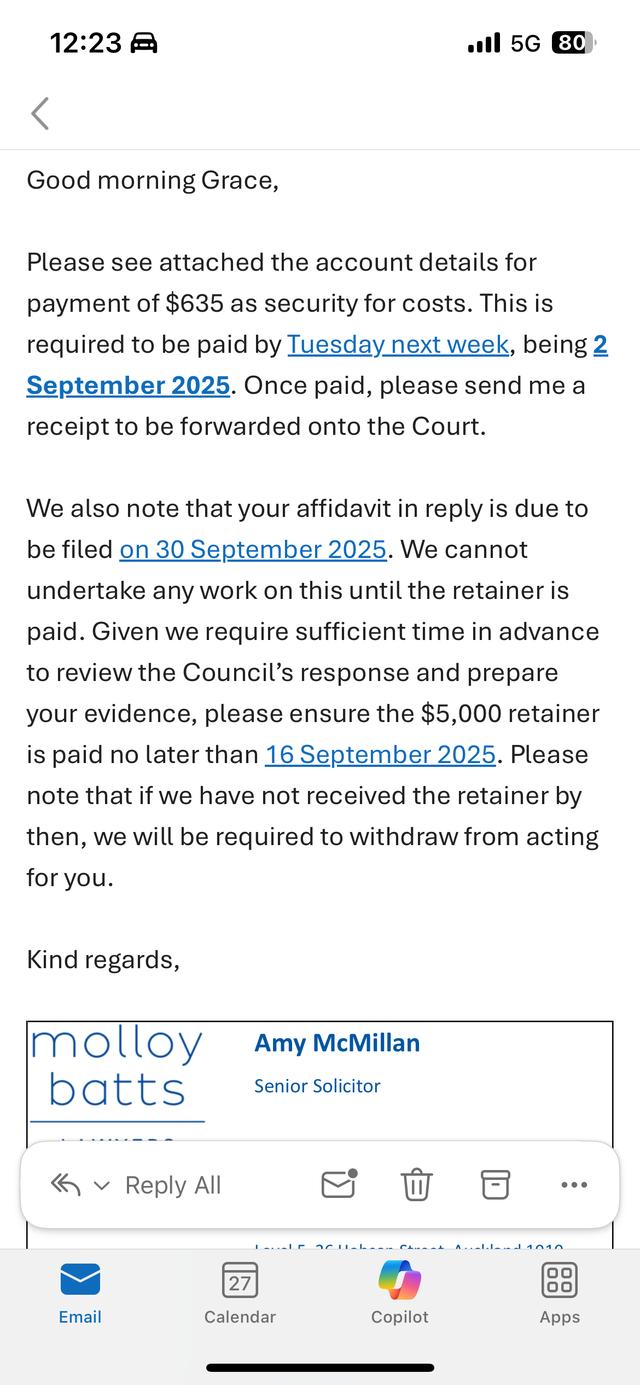Tap the '2 September 2025' date link

pyautogui.click(x=128, y=385)
